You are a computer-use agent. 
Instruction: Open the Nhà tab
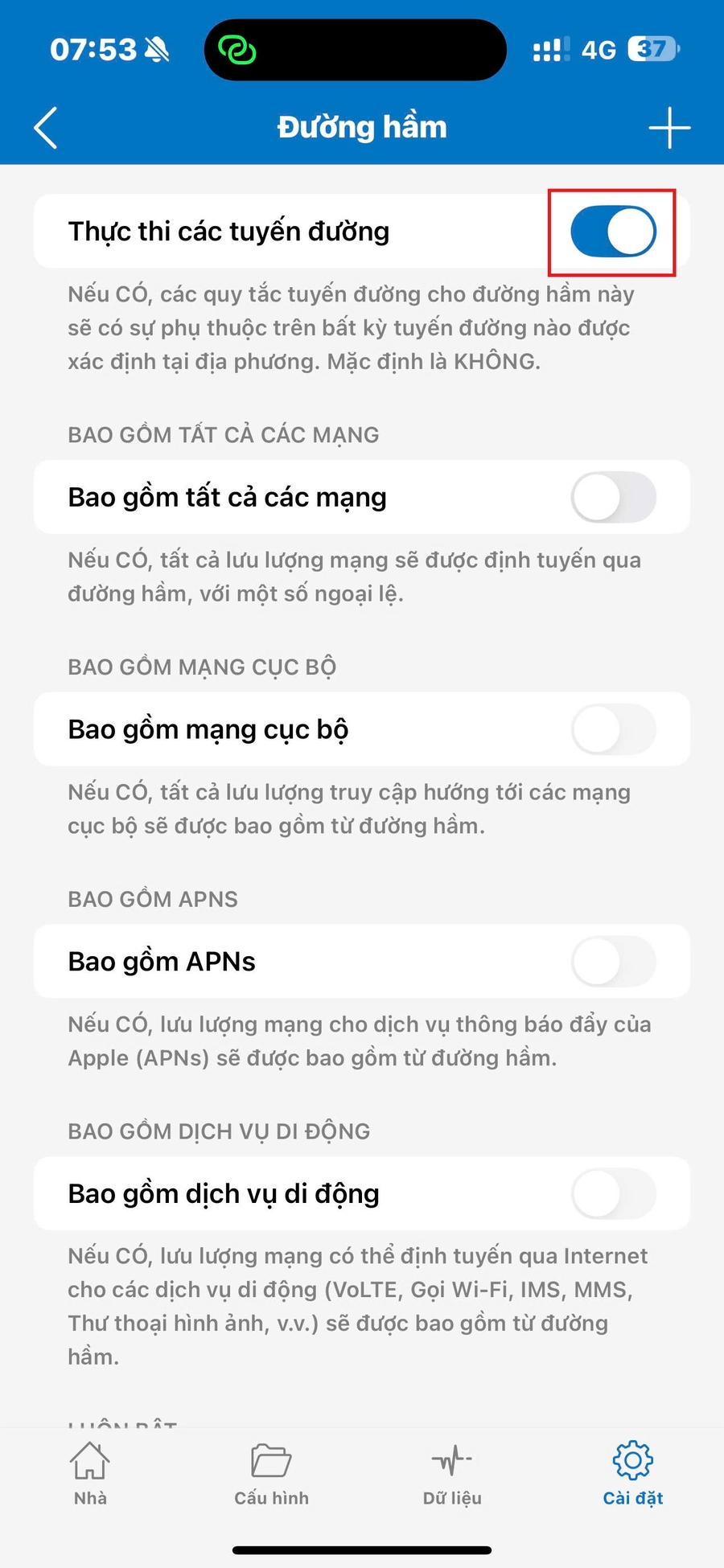90,1473
